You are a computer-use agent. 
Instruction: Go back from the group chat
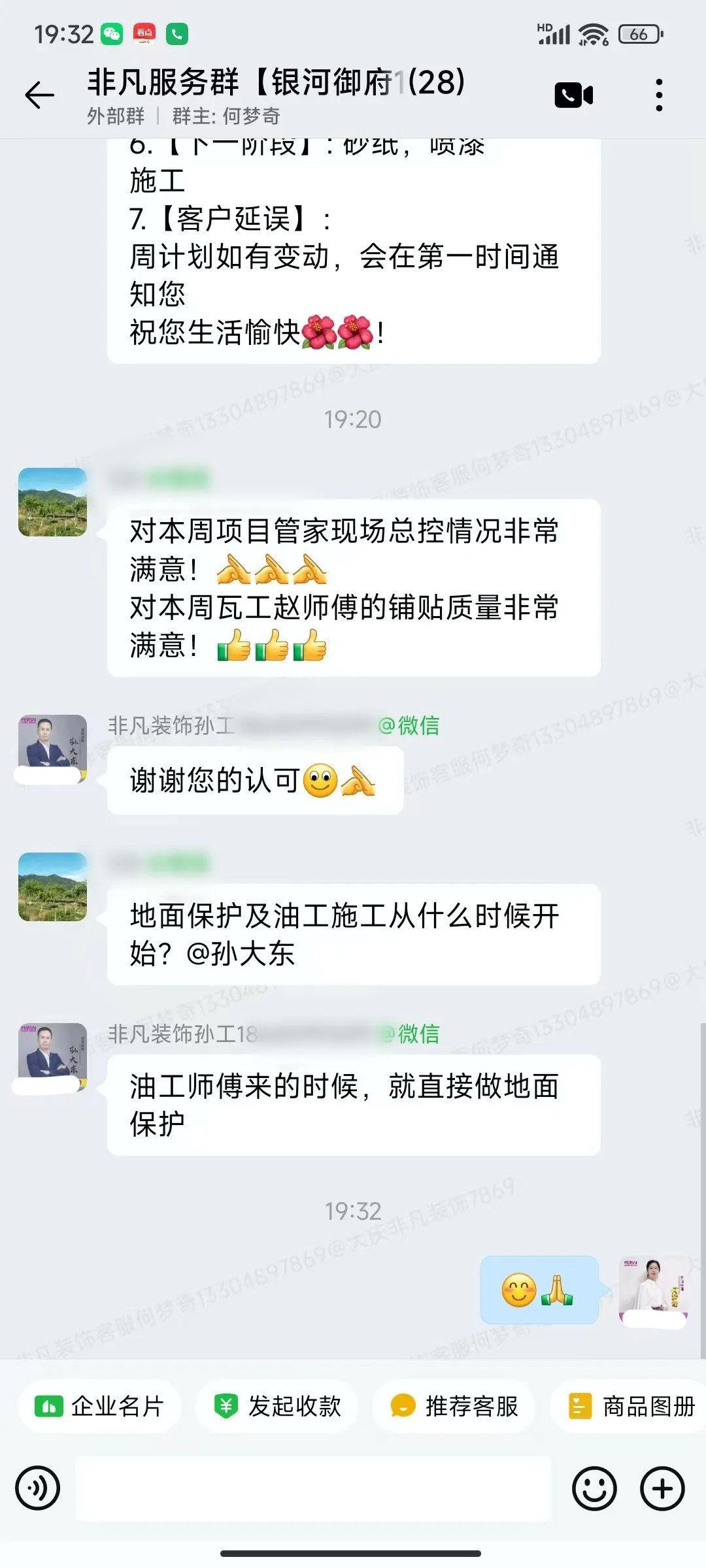[39, 95]
